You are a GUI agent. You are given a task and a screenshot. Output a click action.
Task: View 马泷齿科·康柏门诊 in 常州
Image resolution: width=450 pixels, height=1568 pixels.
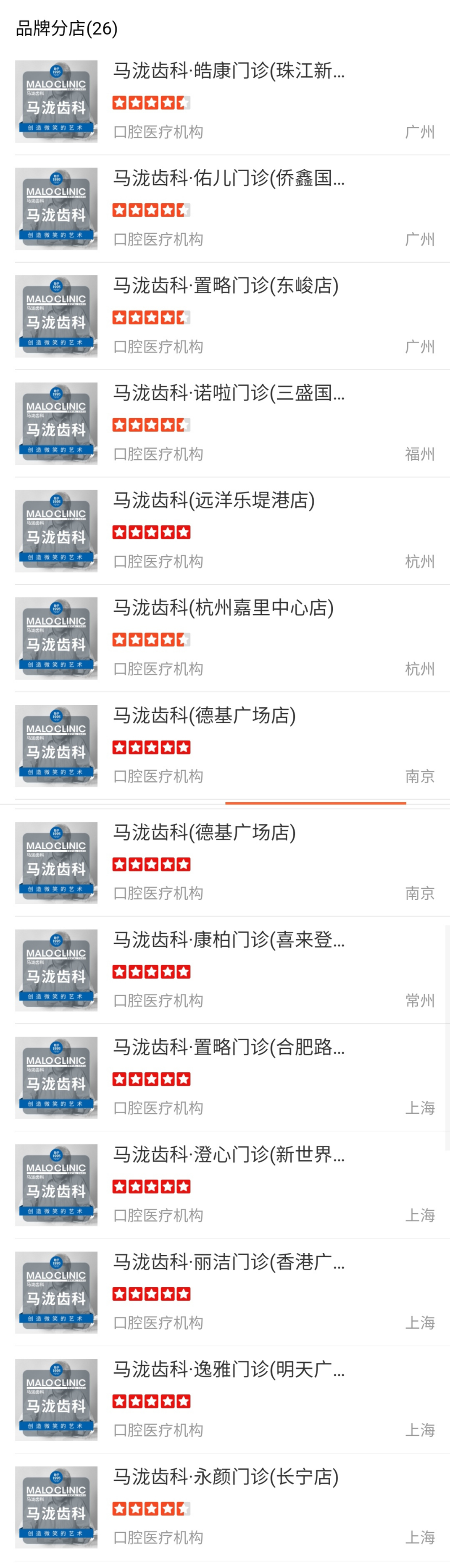228,940
